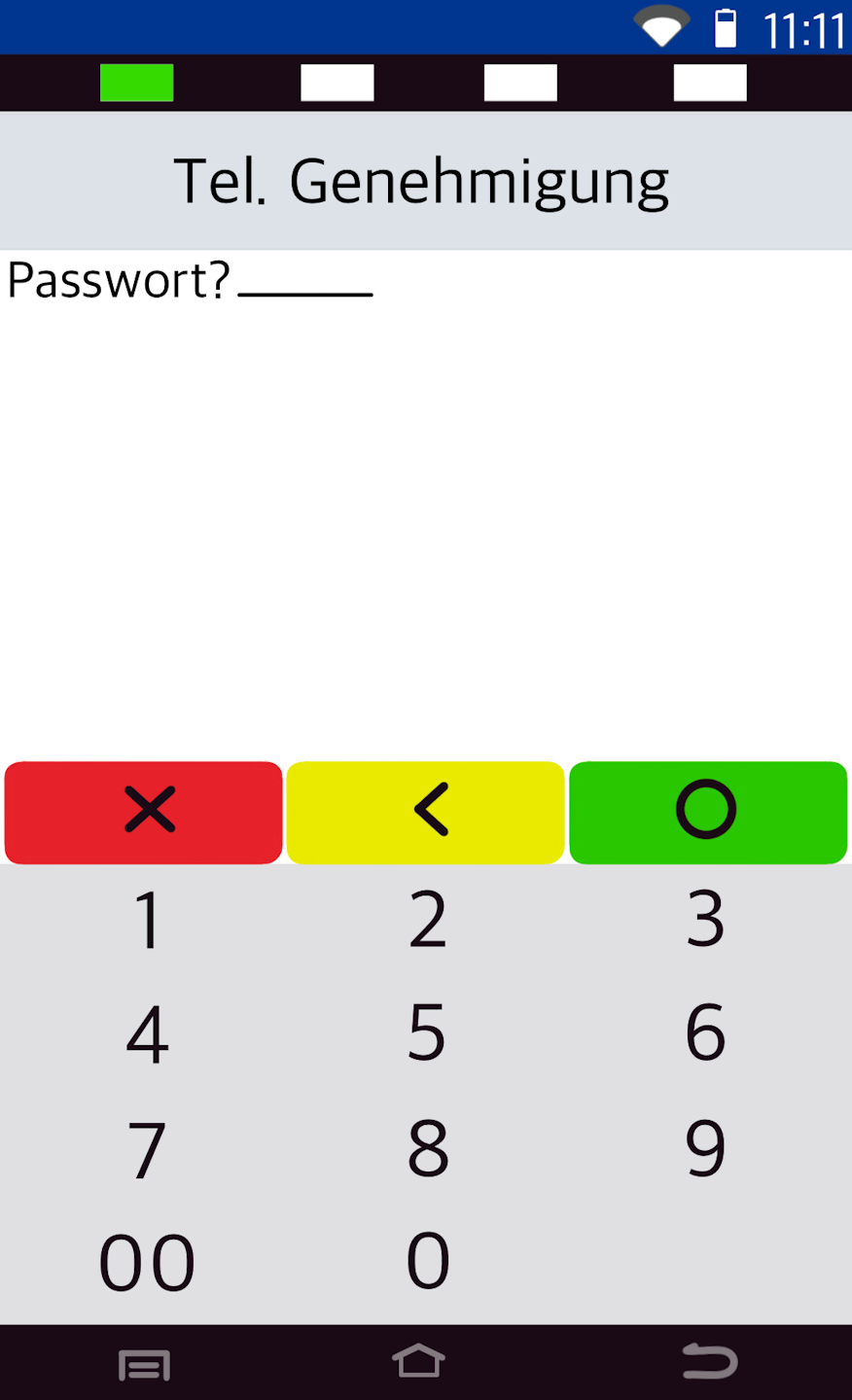Tap the red X cancel button
The image size is (852, 1400).
144,812
